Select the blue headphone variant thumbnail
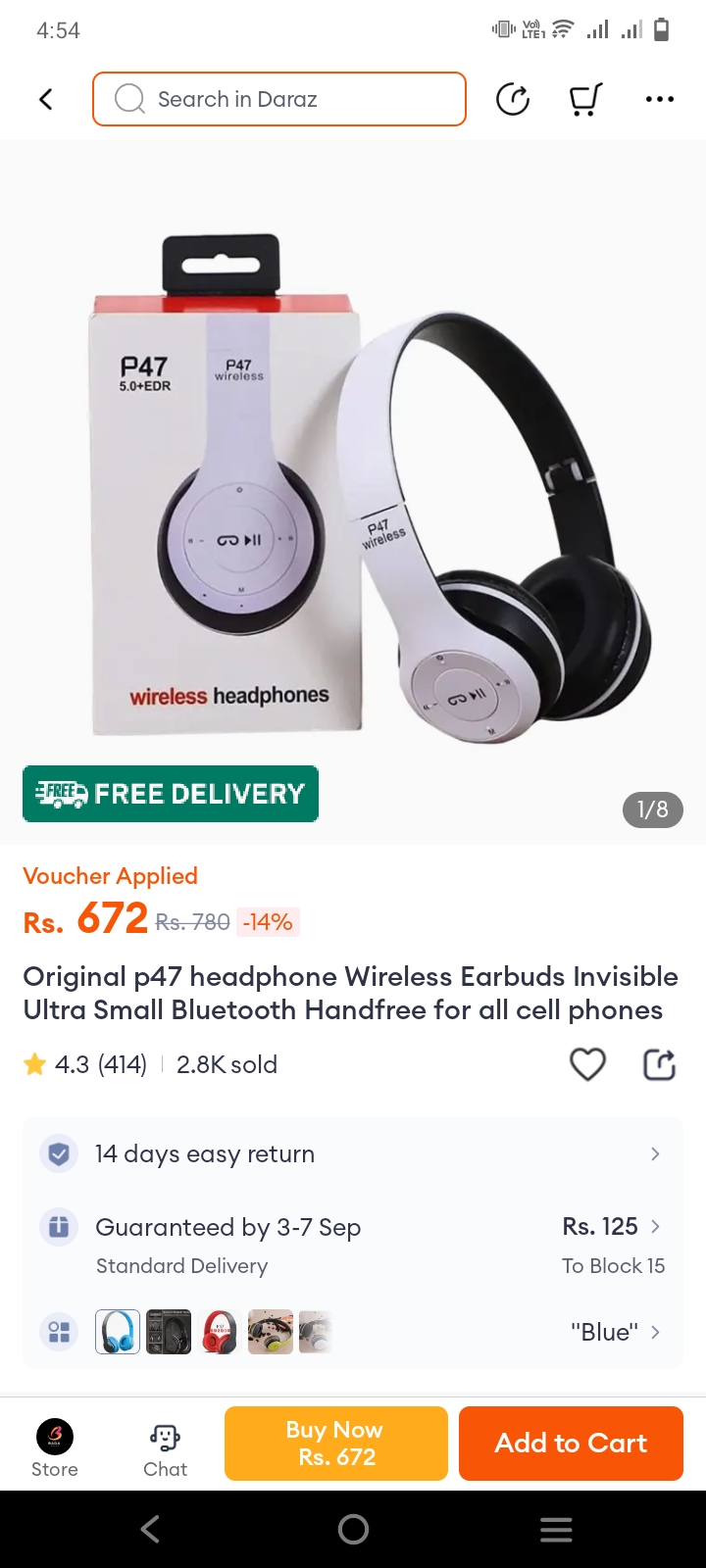This screenshot has width=706, height=1568. (x=118, y=1332)
